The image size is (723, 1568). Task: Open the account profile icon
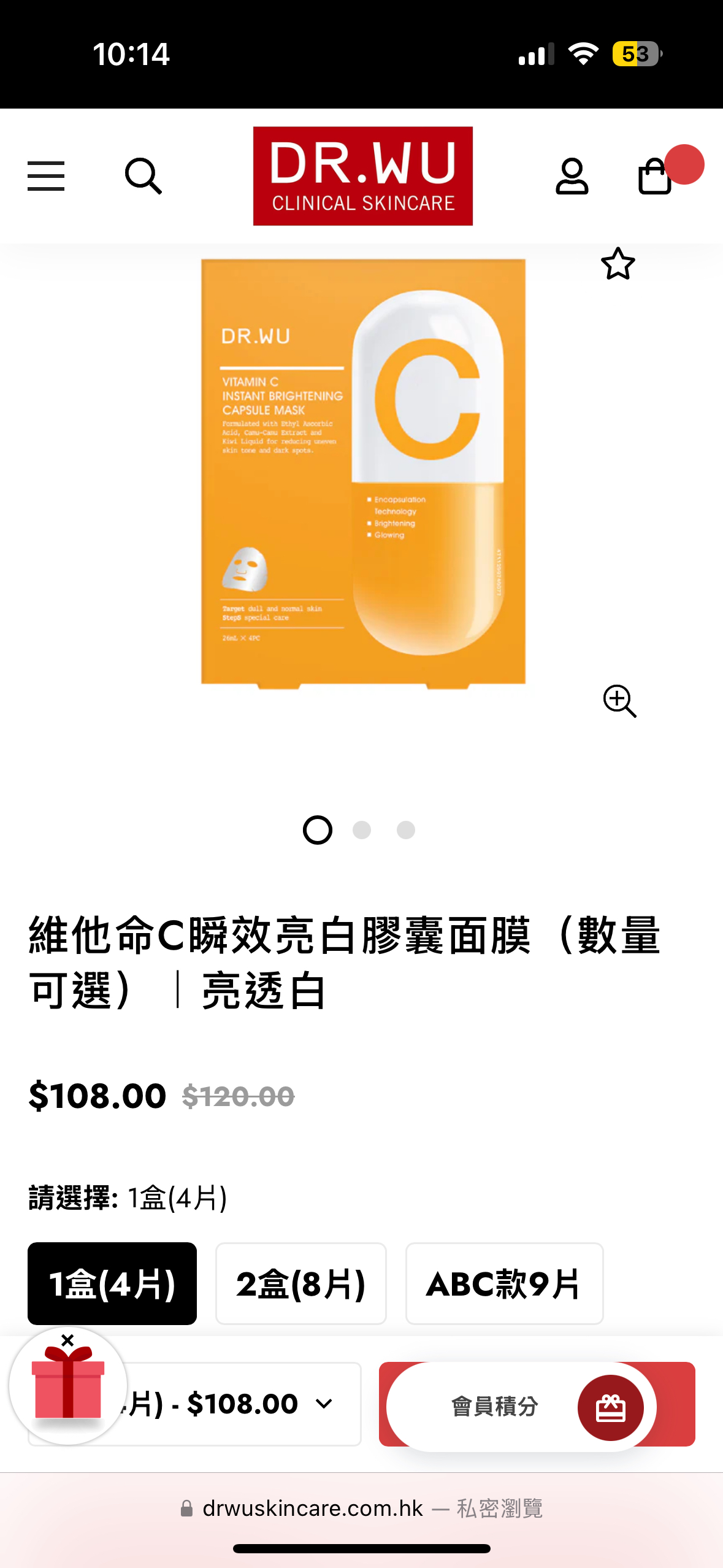[572, 176]
